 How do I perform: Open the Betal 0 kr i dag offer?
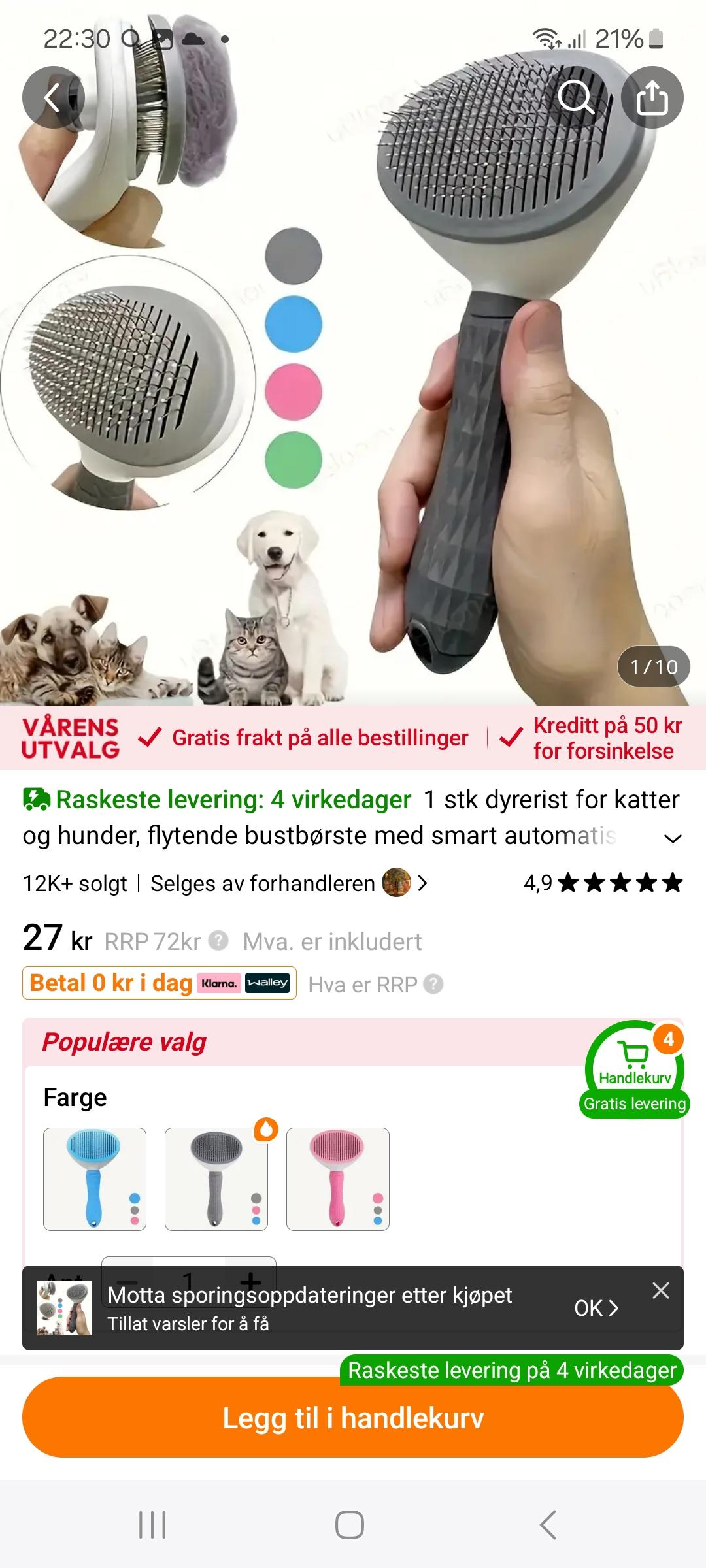point(160,983)
